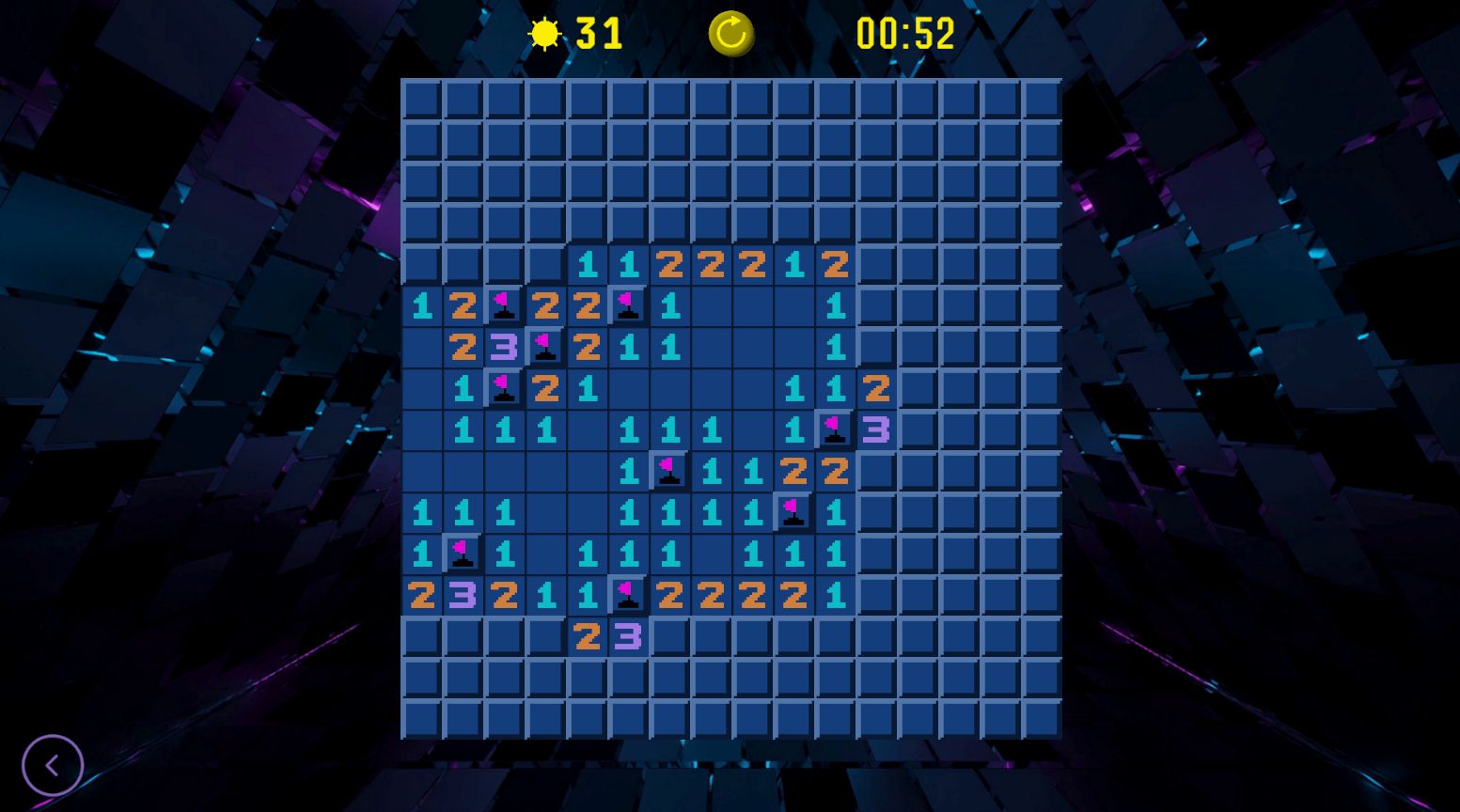
Task: Restart the game with the yellow reload button
Action: click(730, 34)
